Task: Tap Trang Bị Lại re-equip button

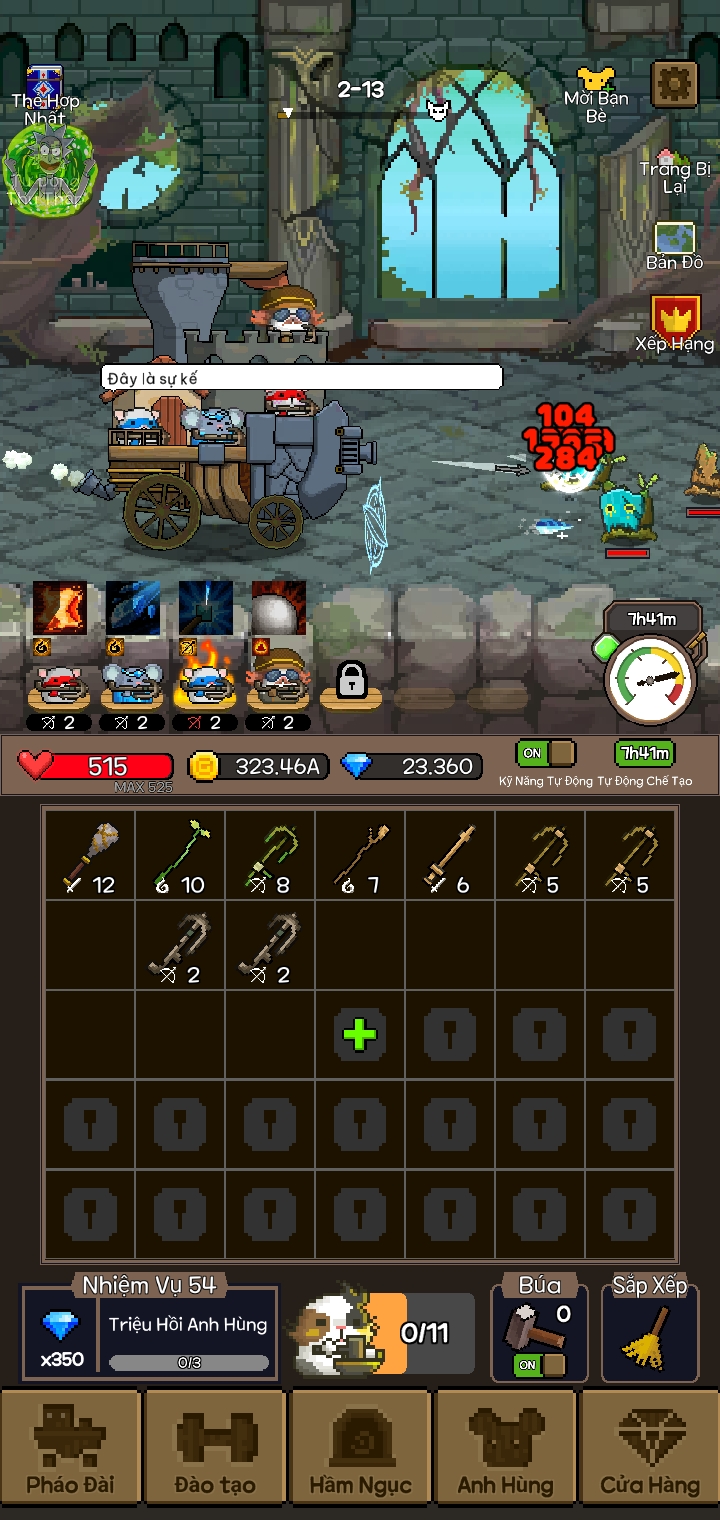Action: coord(674,172)
